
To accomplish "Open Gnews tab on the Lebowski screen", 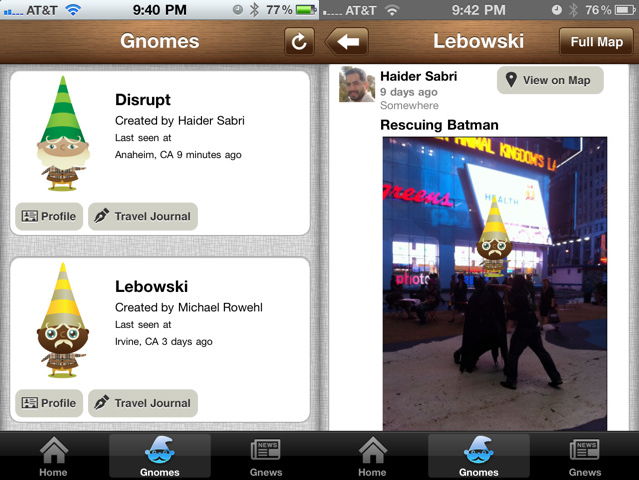I will pos(585,457).
